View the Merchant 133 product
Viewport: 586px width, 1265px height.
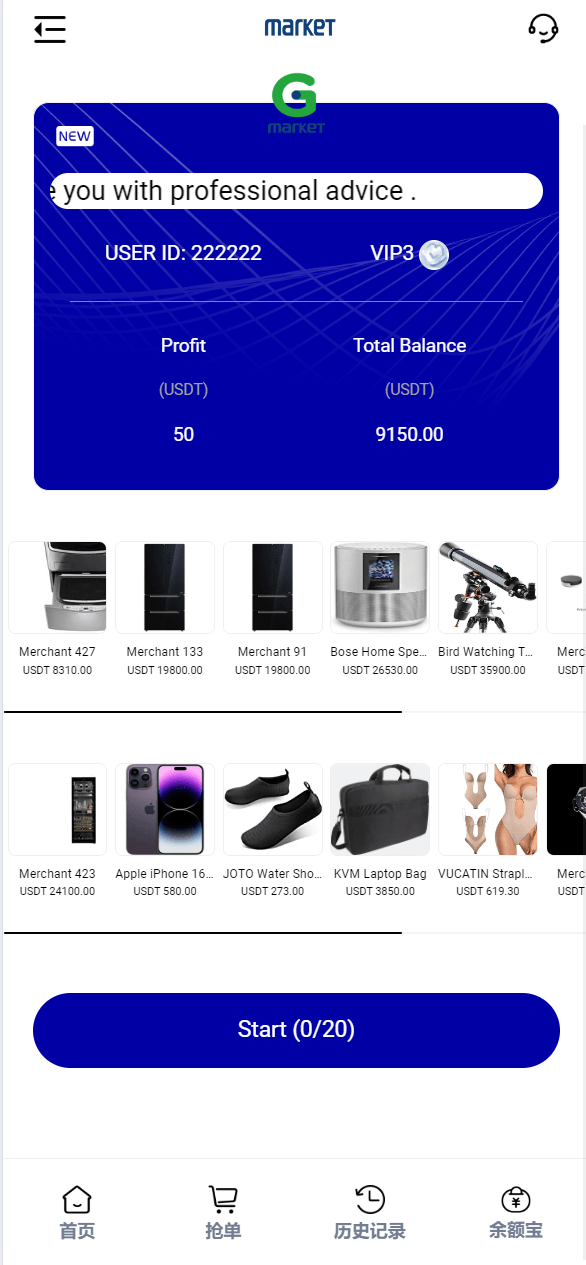(x=165, y=609)
